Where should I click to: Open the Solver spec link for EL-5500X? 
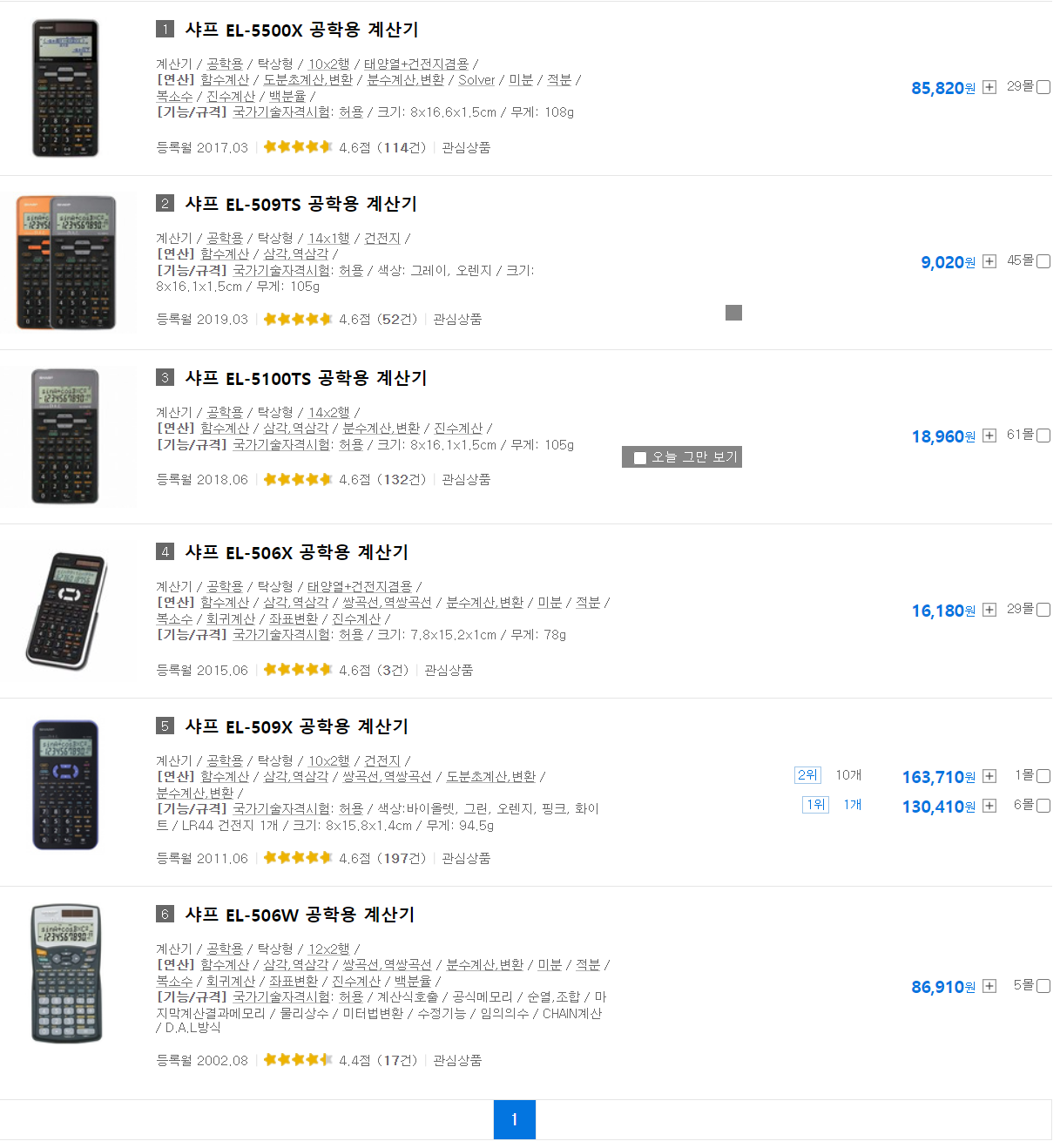[x=476, y=80]
